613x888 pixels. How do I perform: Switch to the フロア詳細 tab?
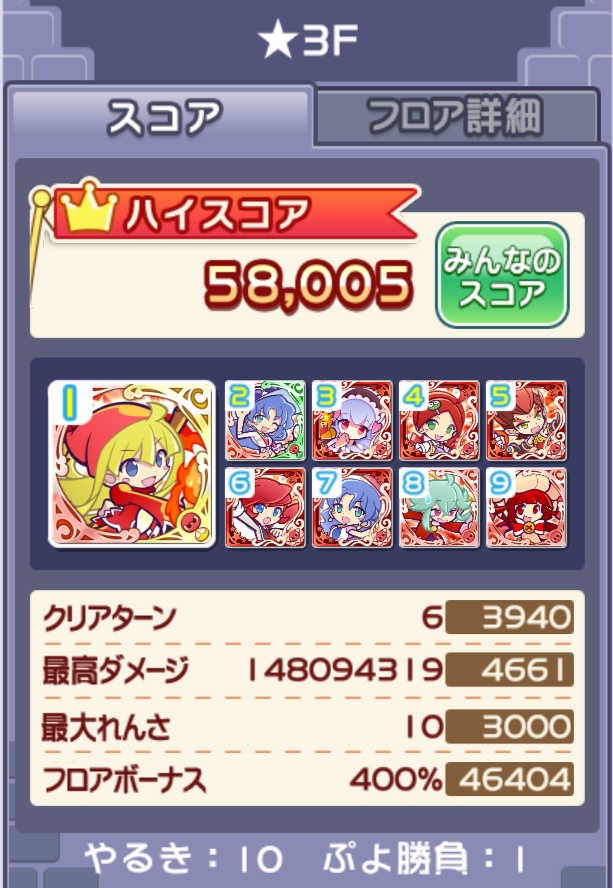(x=455, y=119)
